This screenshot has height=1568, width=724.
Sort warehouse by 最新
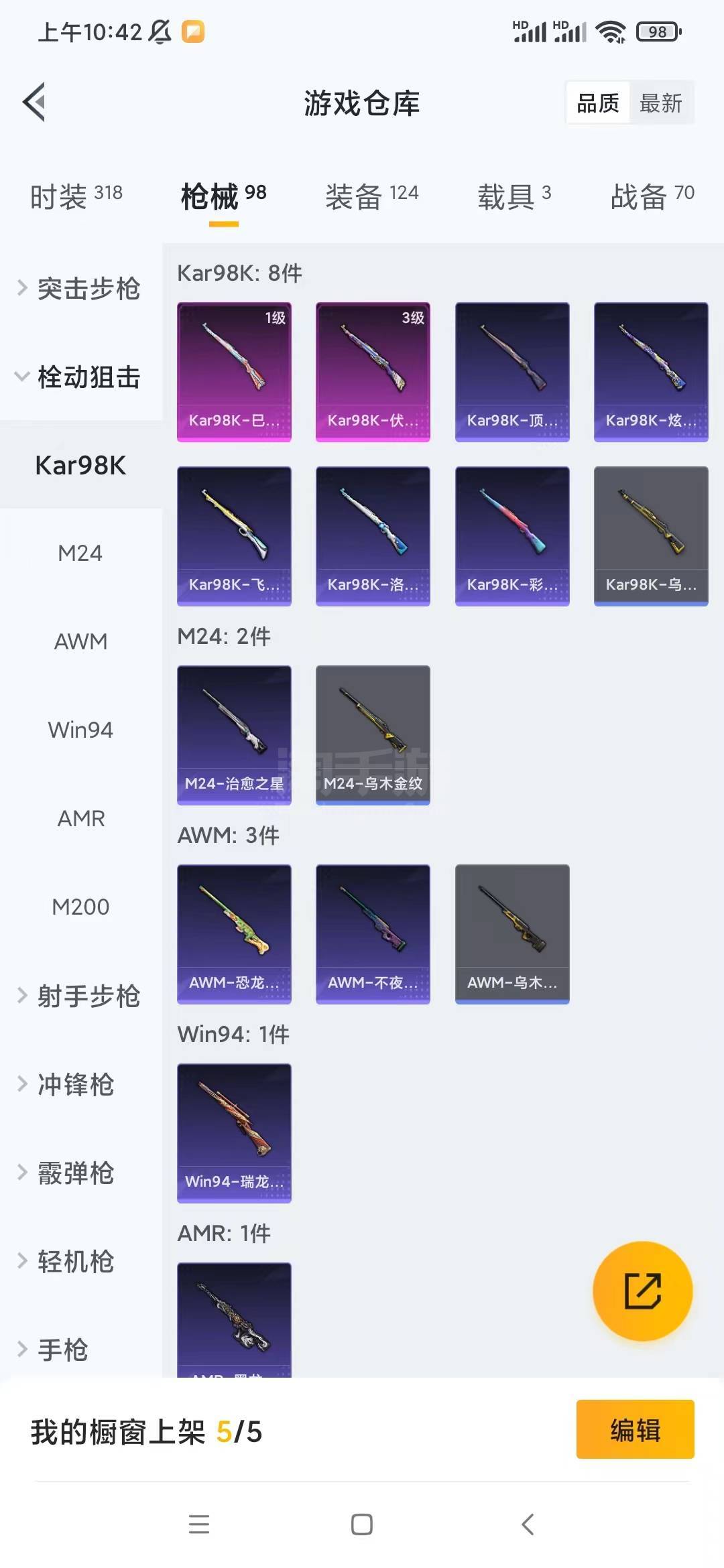[x=660, y=103]
